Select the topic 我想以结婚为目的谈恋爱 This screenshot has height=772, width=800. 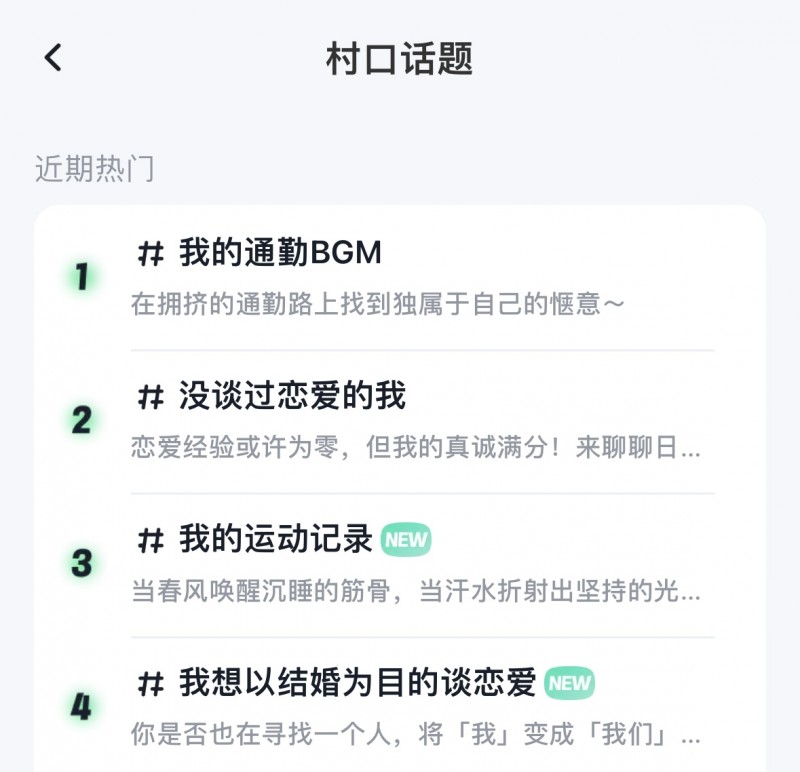click(x=358, y=683)
